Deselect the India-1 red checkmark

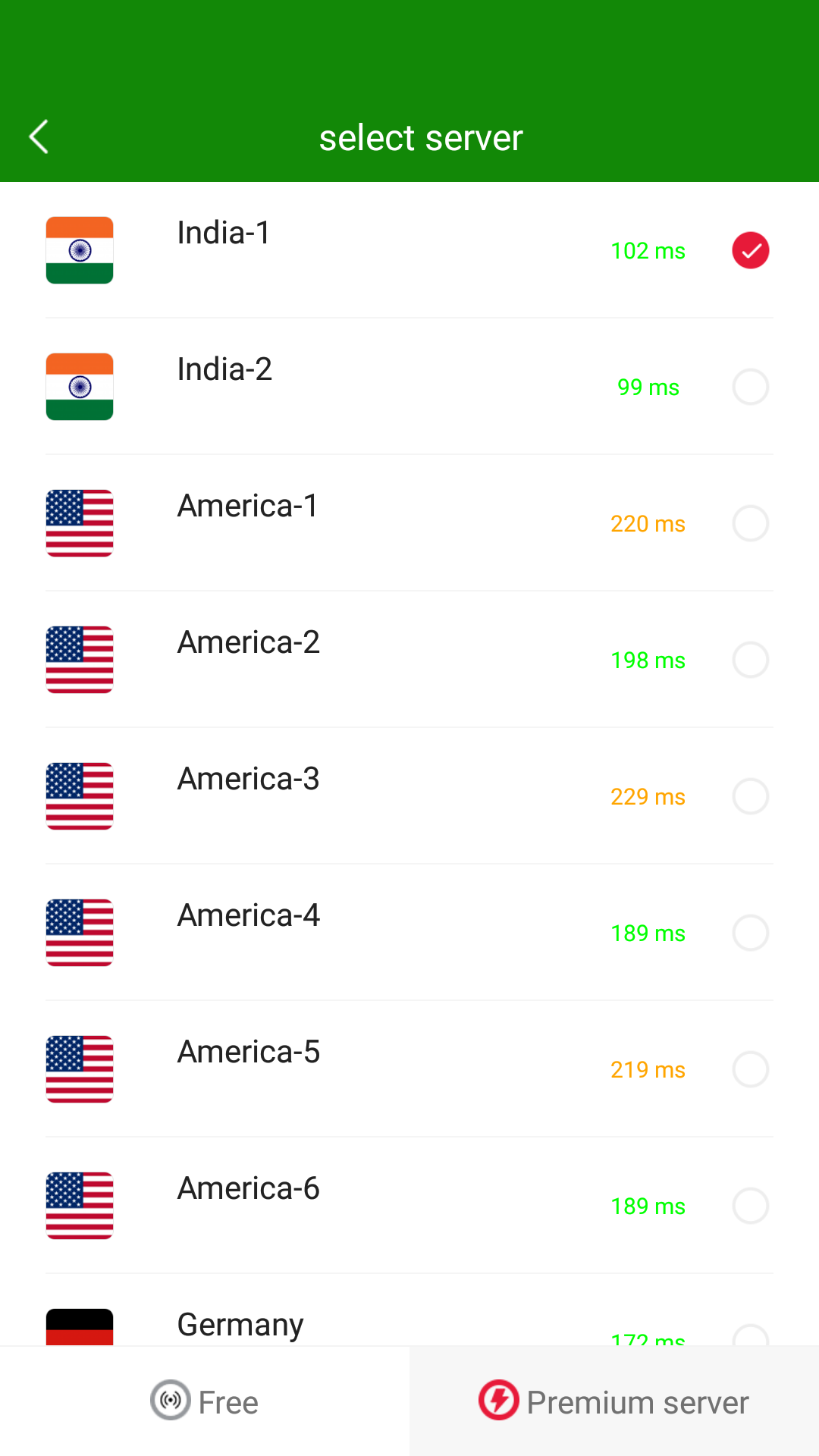pos(750,250)
